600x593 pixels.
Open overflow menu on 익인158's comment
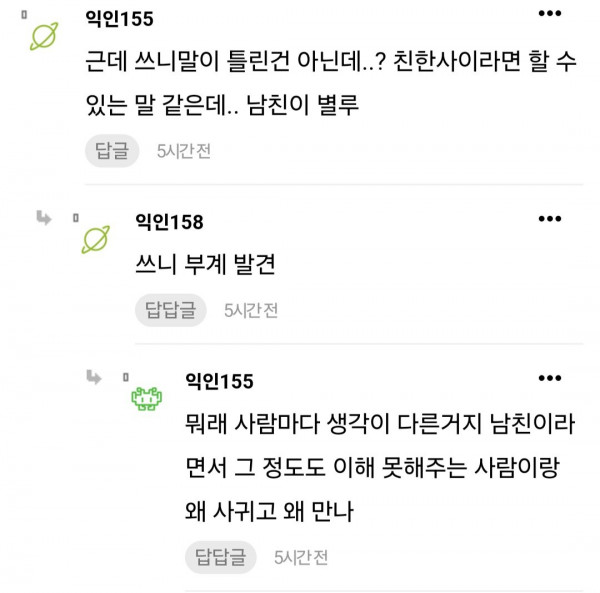click(550, 218)
